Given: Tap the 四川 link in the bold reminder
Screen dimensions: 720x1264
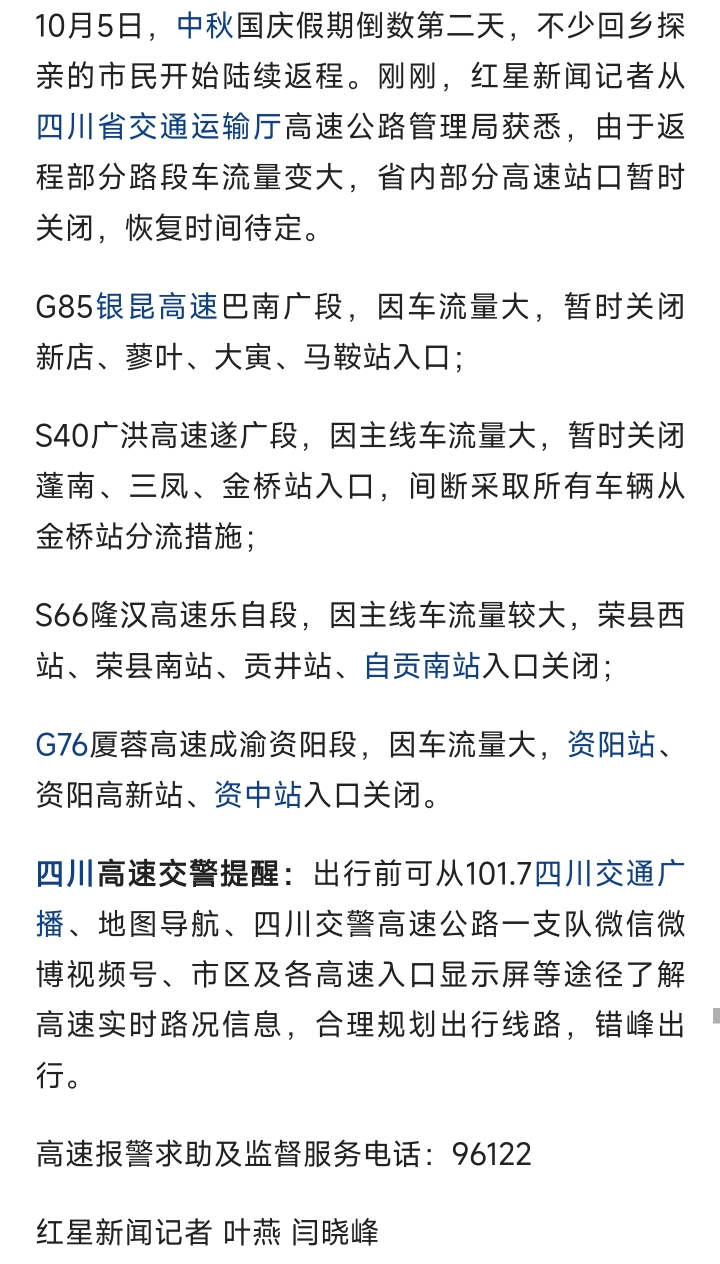Looking at the screenshot, I should point(65,874).
